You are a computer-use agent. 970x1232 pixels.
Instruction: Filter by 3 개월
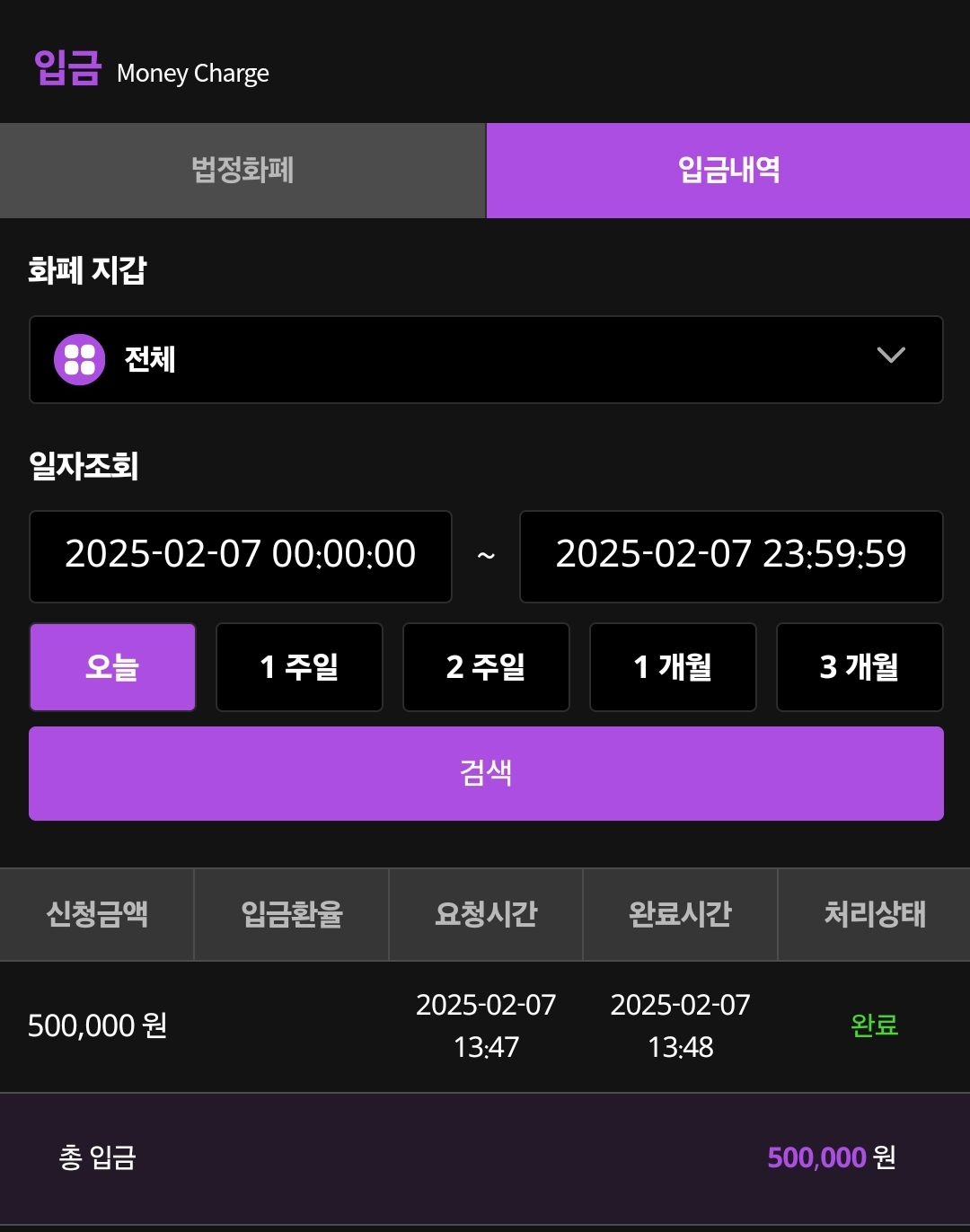tap(860, 667)
